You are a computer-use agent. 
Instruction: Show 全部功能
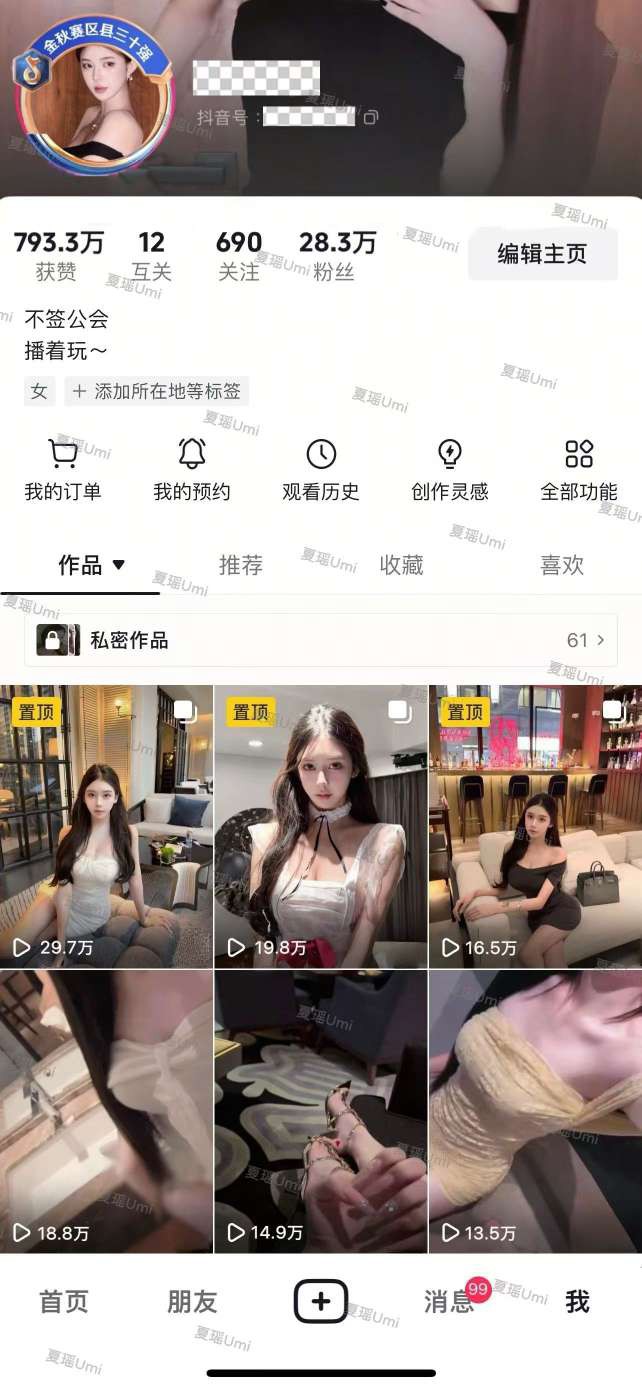579,470
